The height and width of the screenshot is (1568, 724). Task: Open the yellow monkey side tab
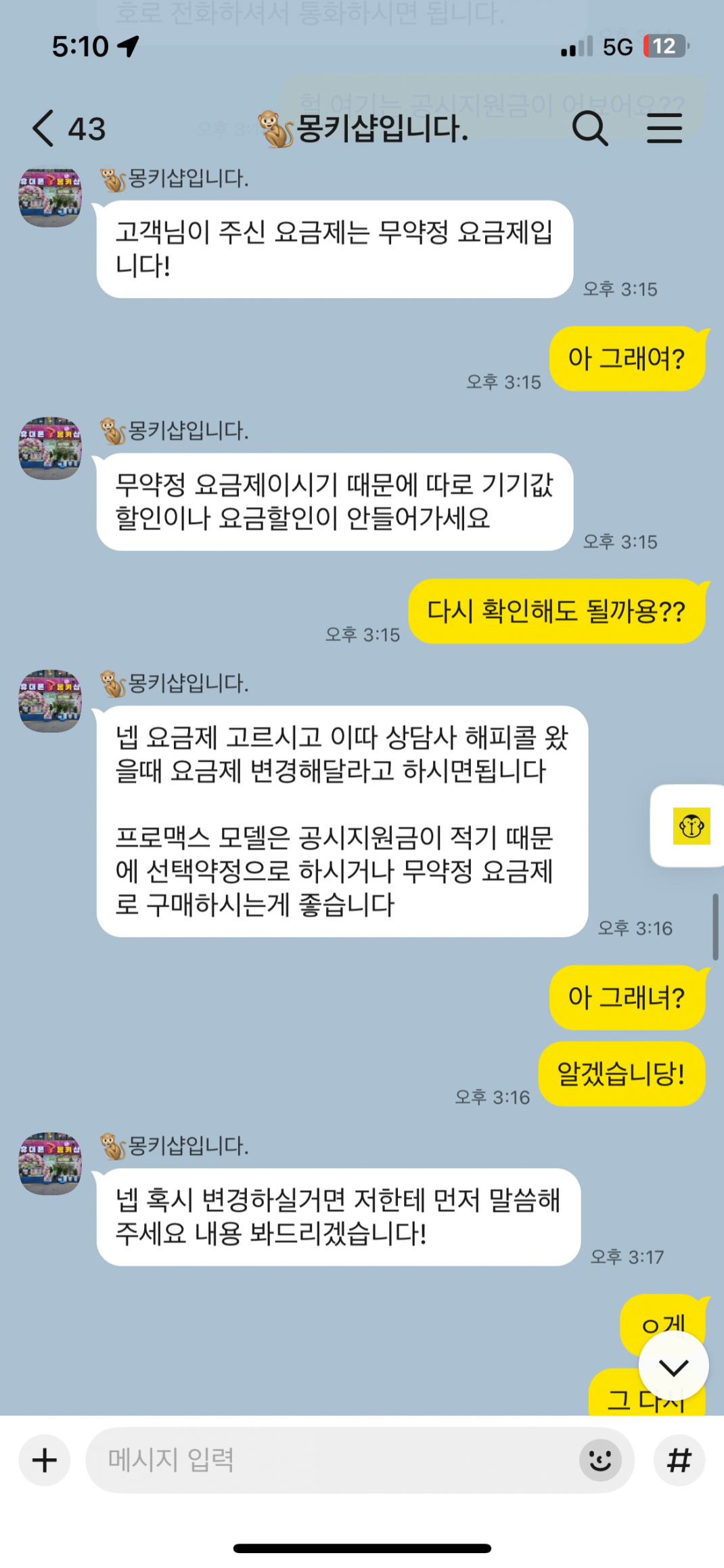[x=691, y=826]
